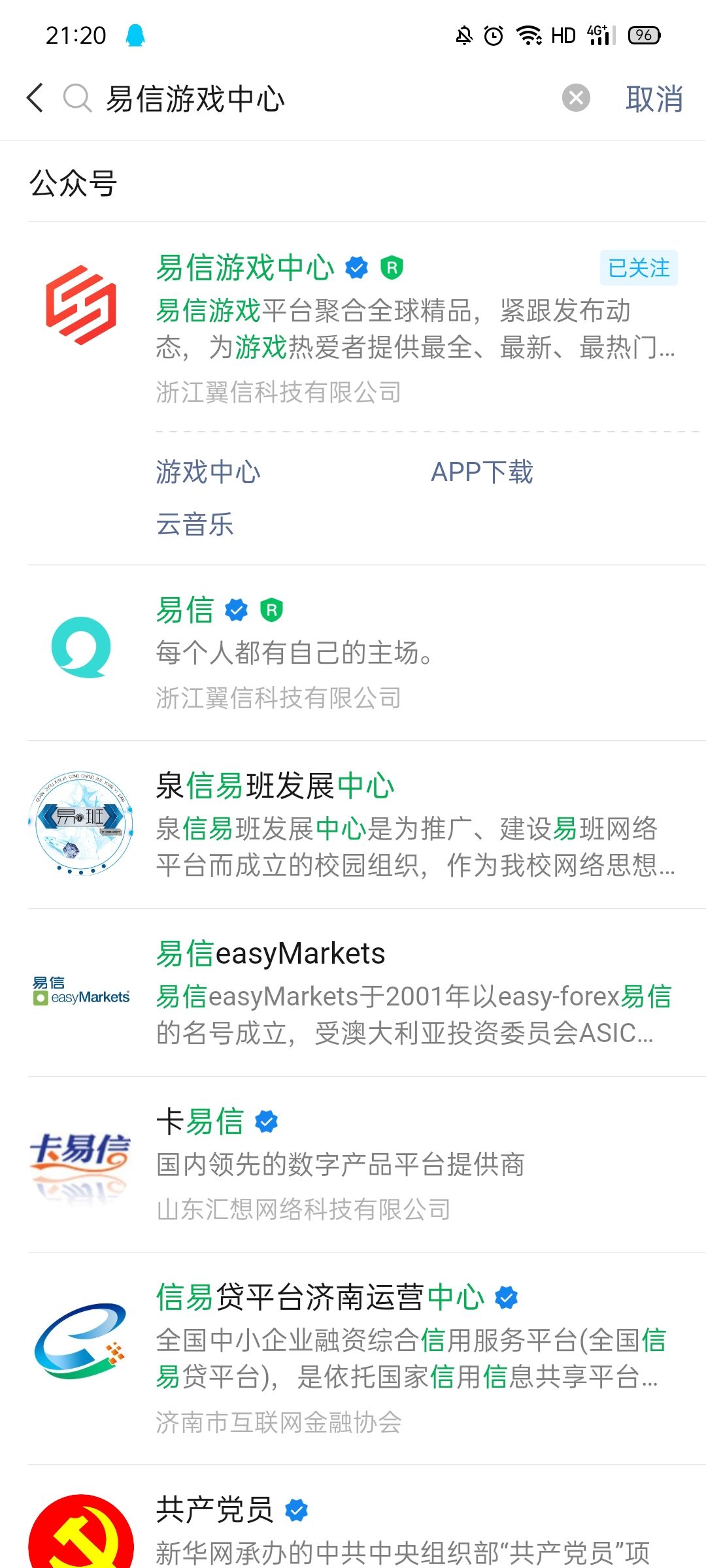706x1568 pixels.
Task: Open the 共产党员 account result
Action: pos(366,1516)
